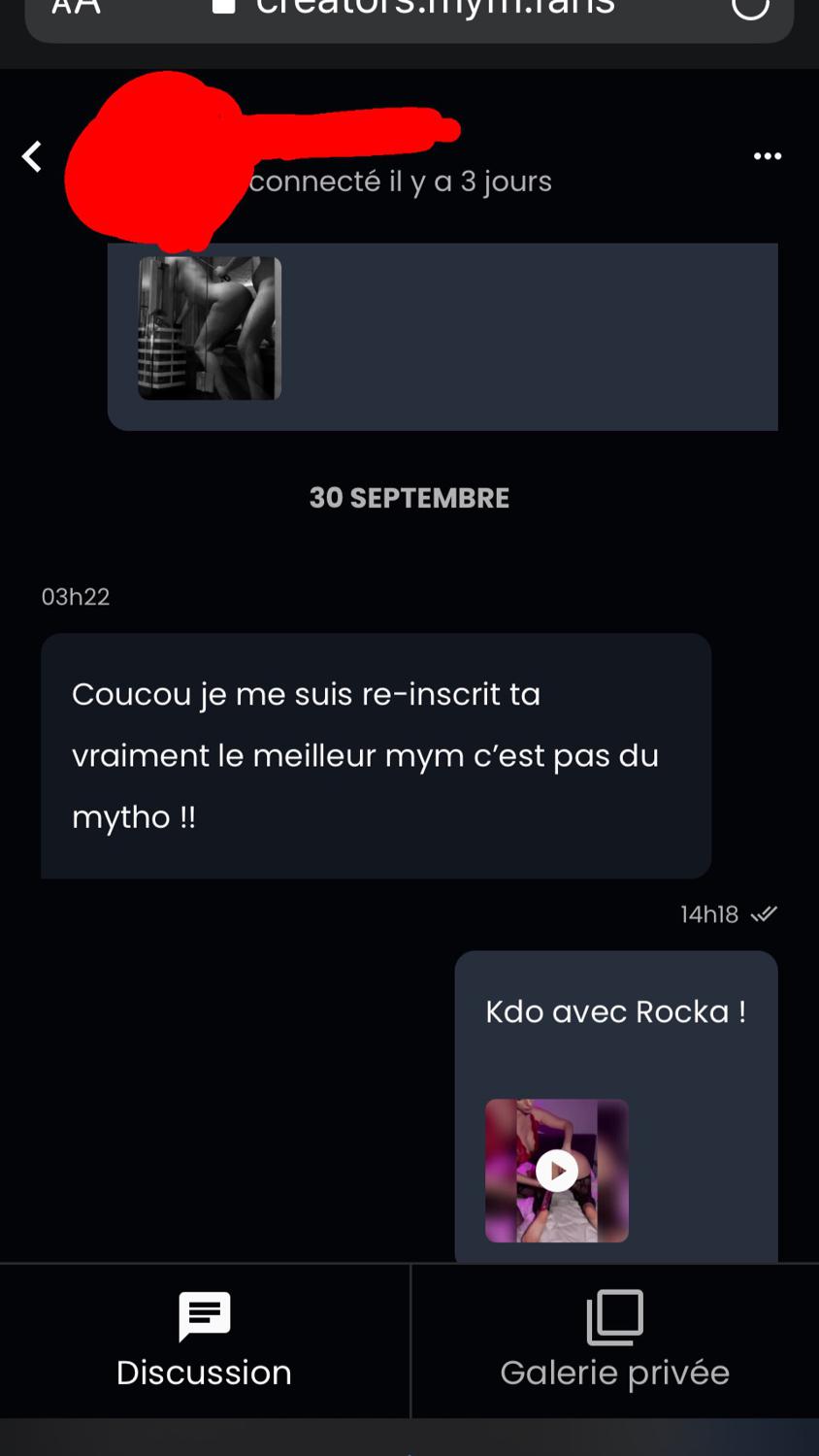819x1456 pixels.
Task: Play the video in the Kdo avec Rocka message
Action: click(x=557, y=1171)
